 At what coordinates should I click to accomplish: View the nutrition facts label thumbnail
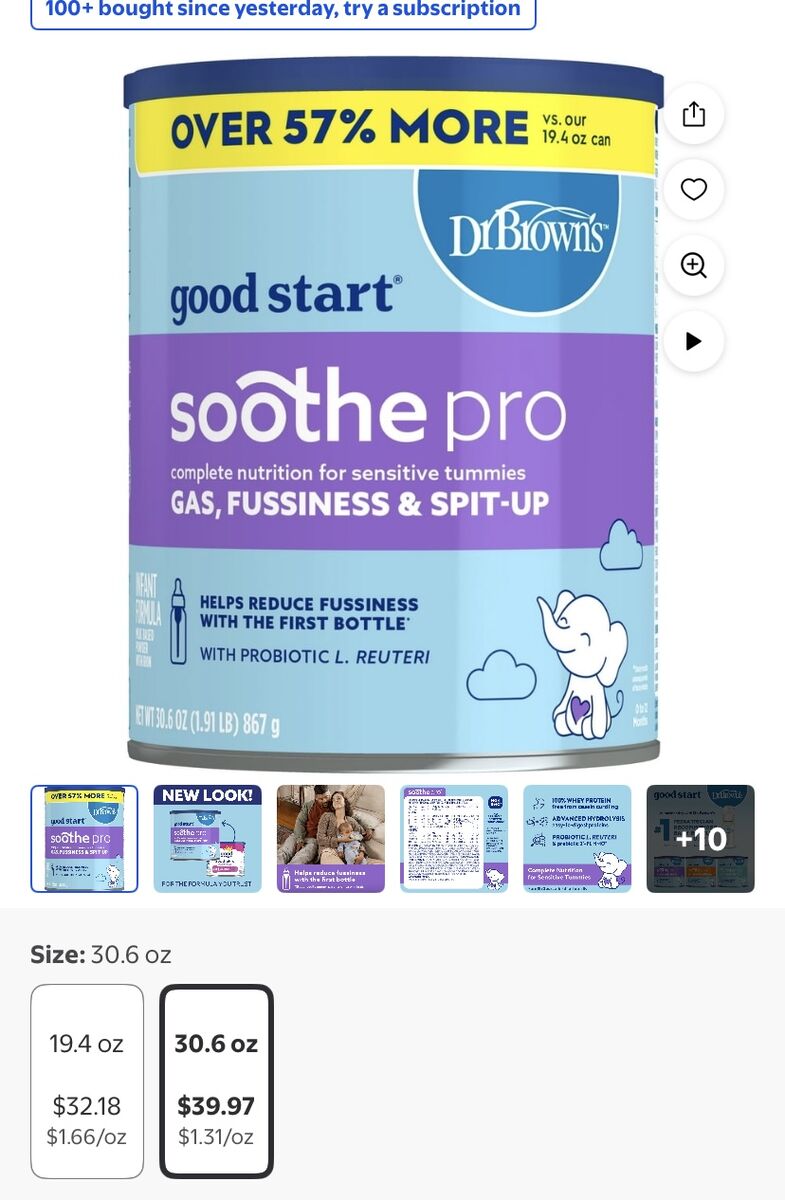click(x=454, y=838)
